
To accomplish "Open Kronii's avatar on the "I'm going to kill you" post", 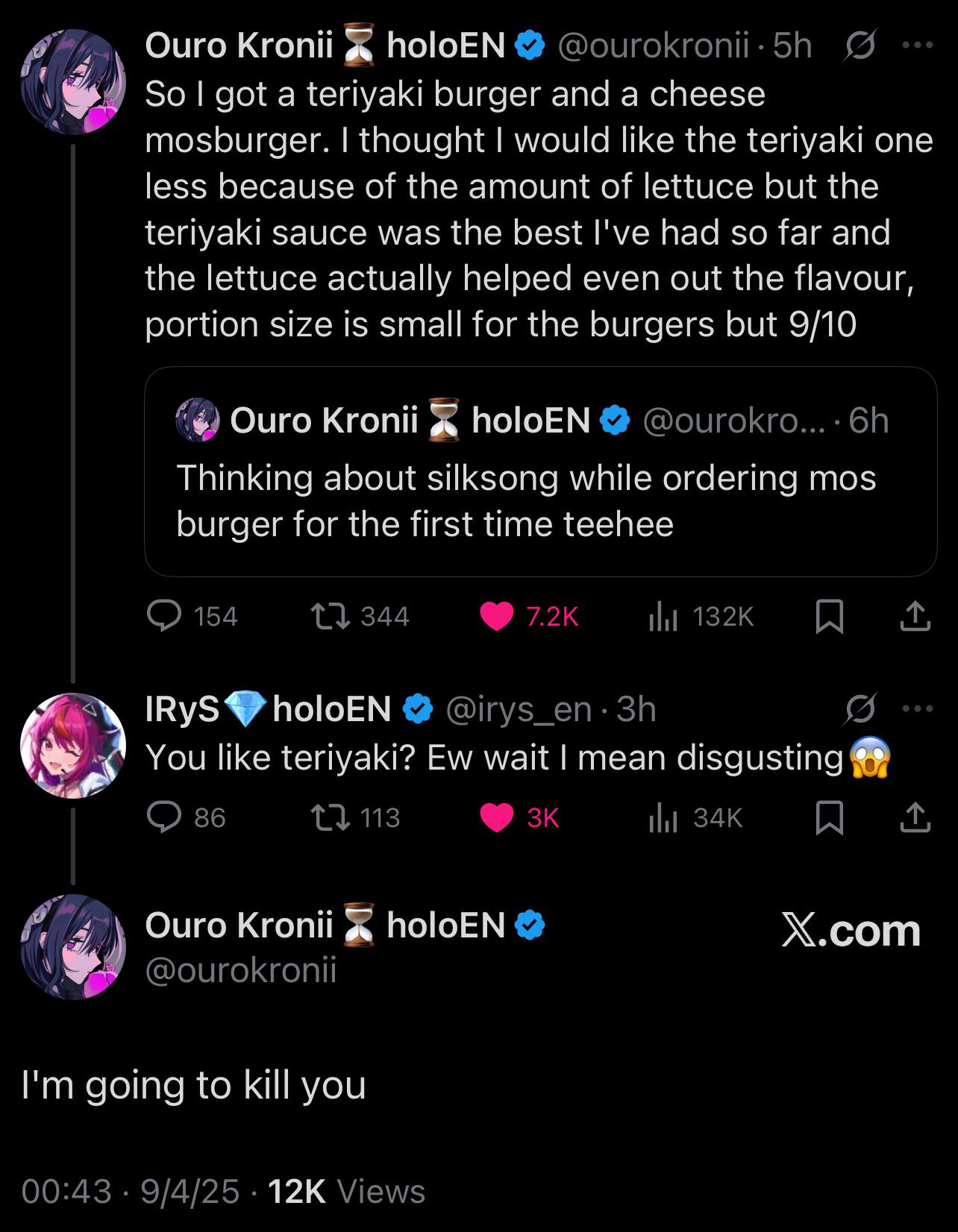I will (x=72, y=946).
